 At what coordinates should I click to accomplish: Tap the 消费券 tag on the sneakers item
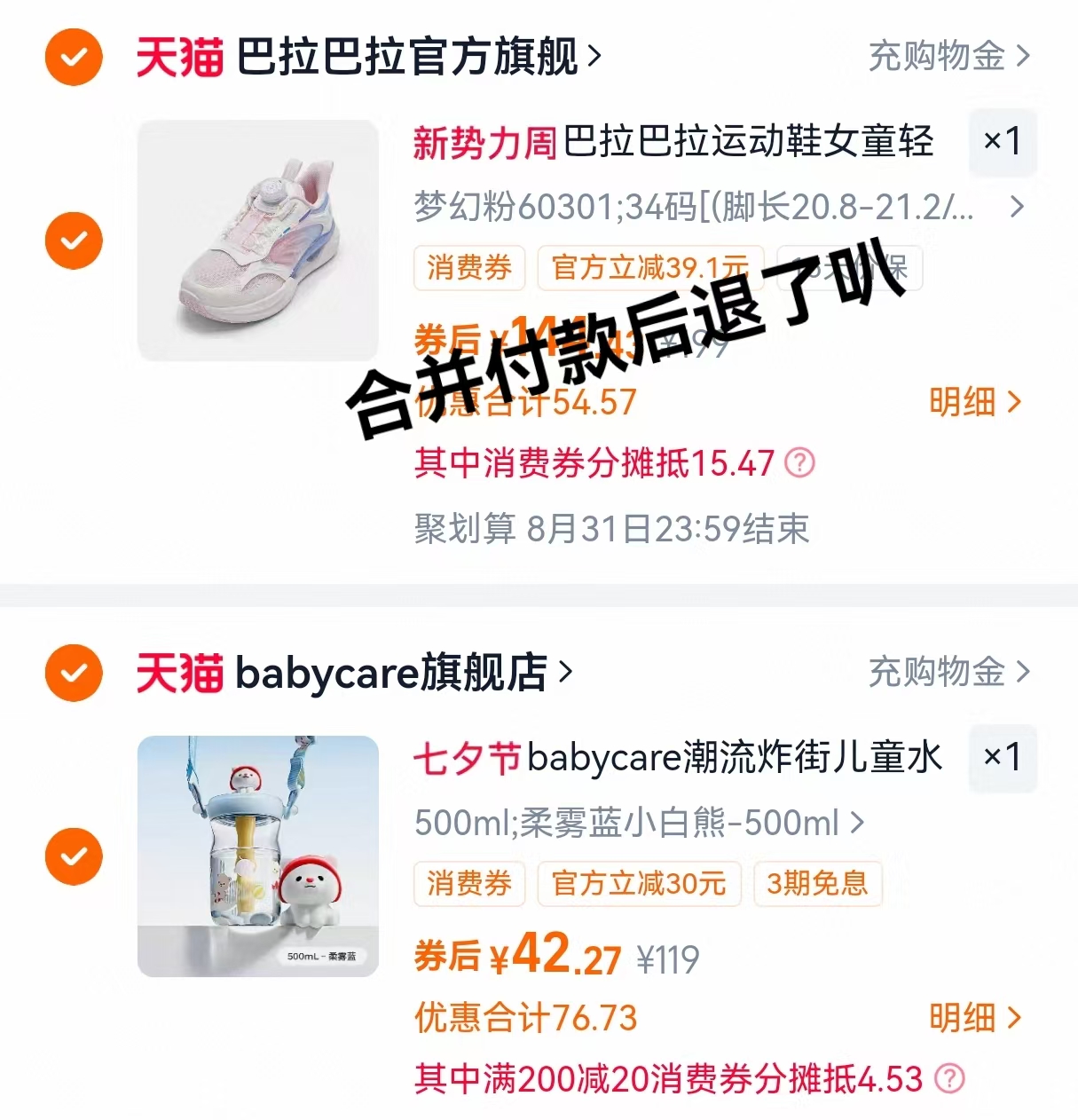tap(469, 268)
